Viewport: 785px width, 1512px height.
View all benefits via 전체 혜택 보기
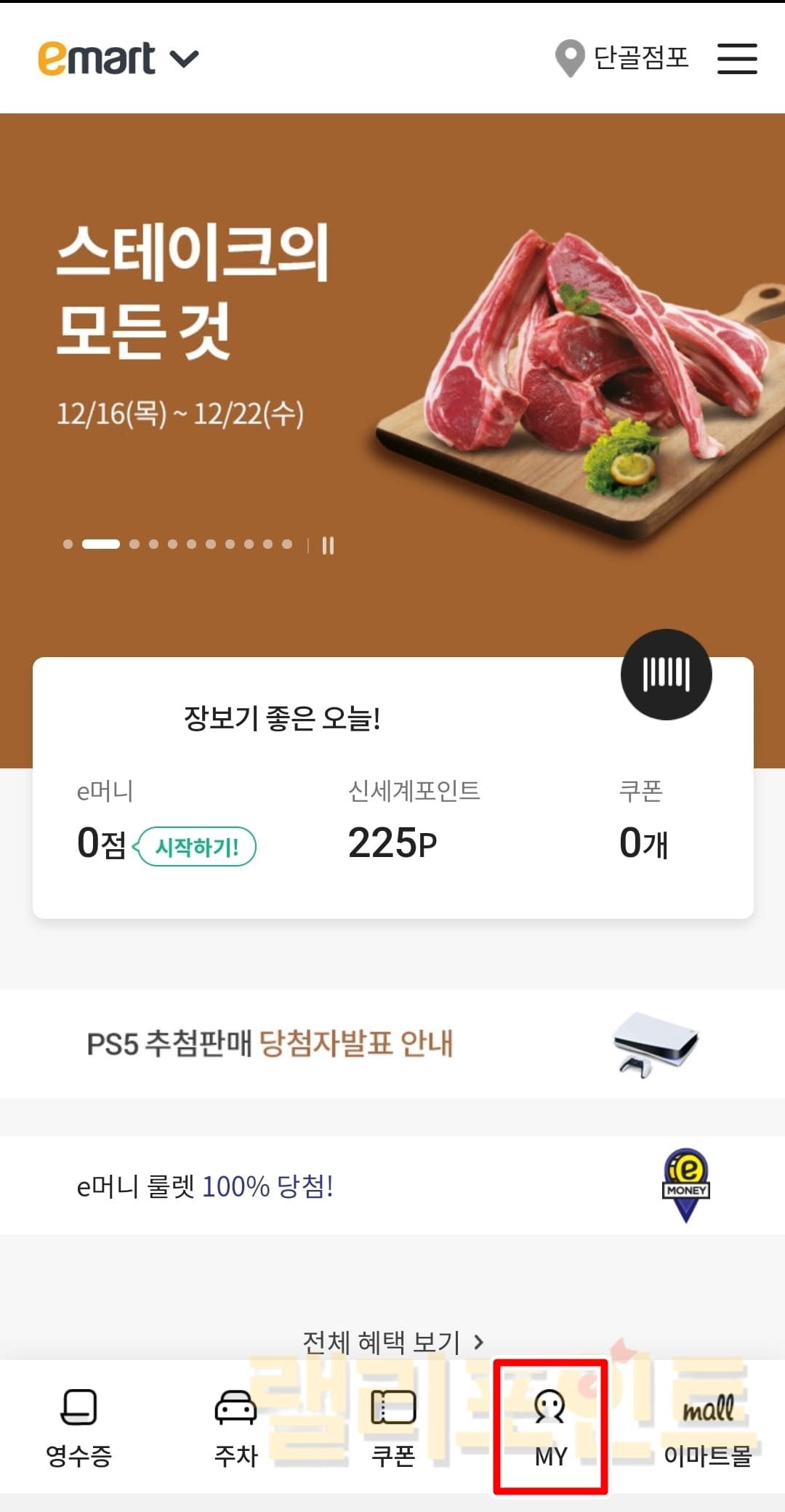click(392, 1342)
